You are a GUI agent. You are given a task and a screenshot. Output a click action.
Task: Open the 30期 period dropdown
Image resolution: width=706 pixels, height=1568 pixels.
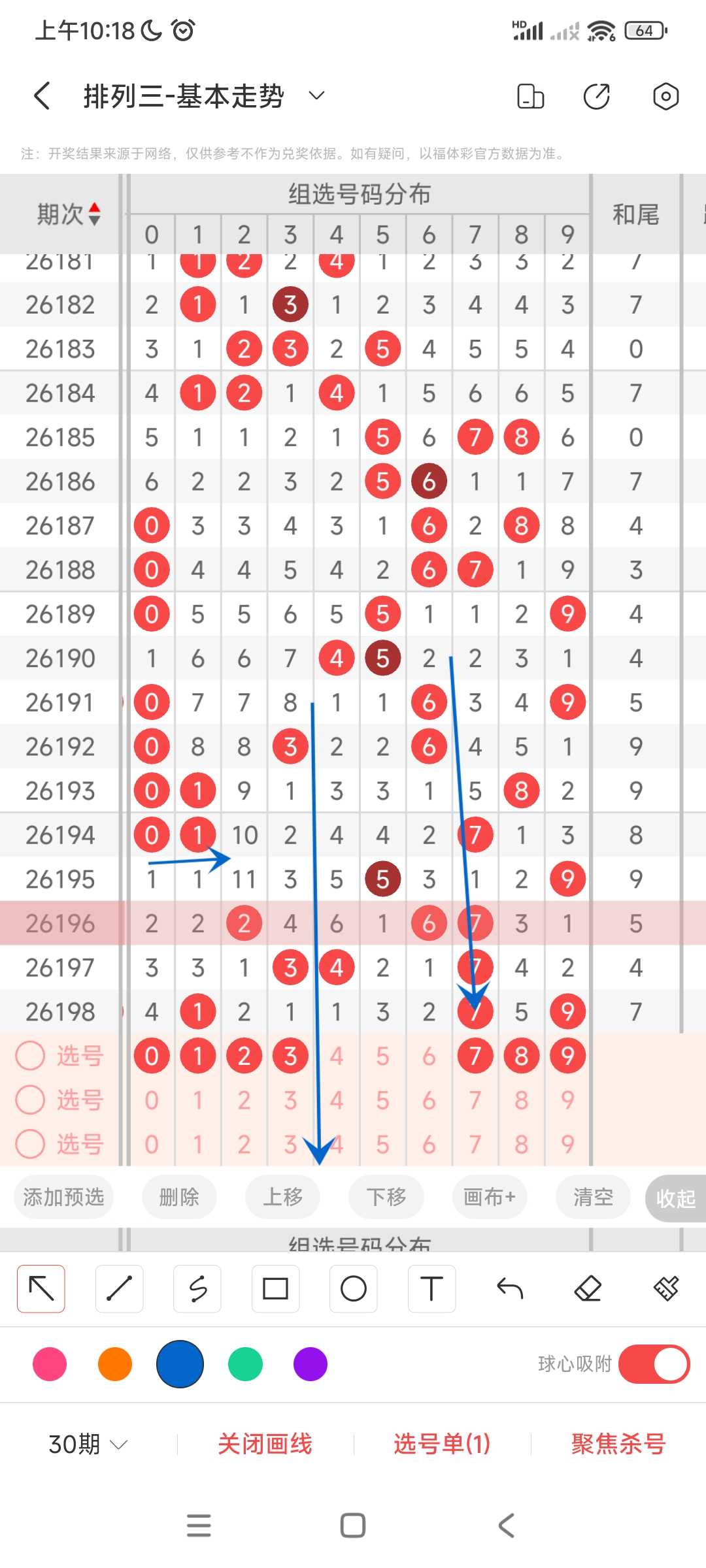pyautogui.click(x=88, y=1444)
